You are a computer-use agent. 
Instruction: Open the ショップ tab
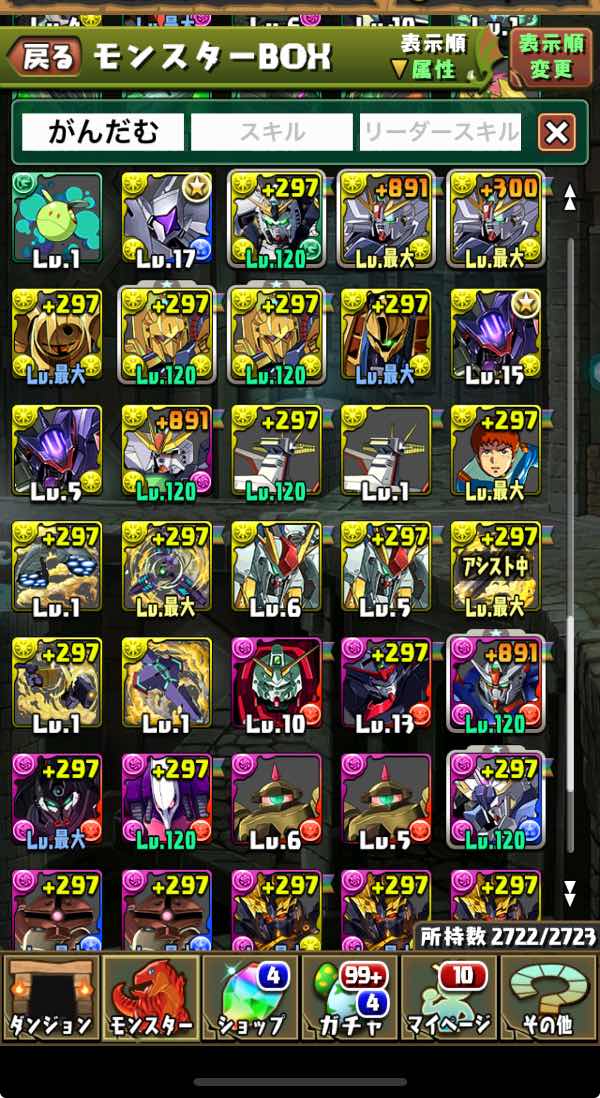coord(250,997)
